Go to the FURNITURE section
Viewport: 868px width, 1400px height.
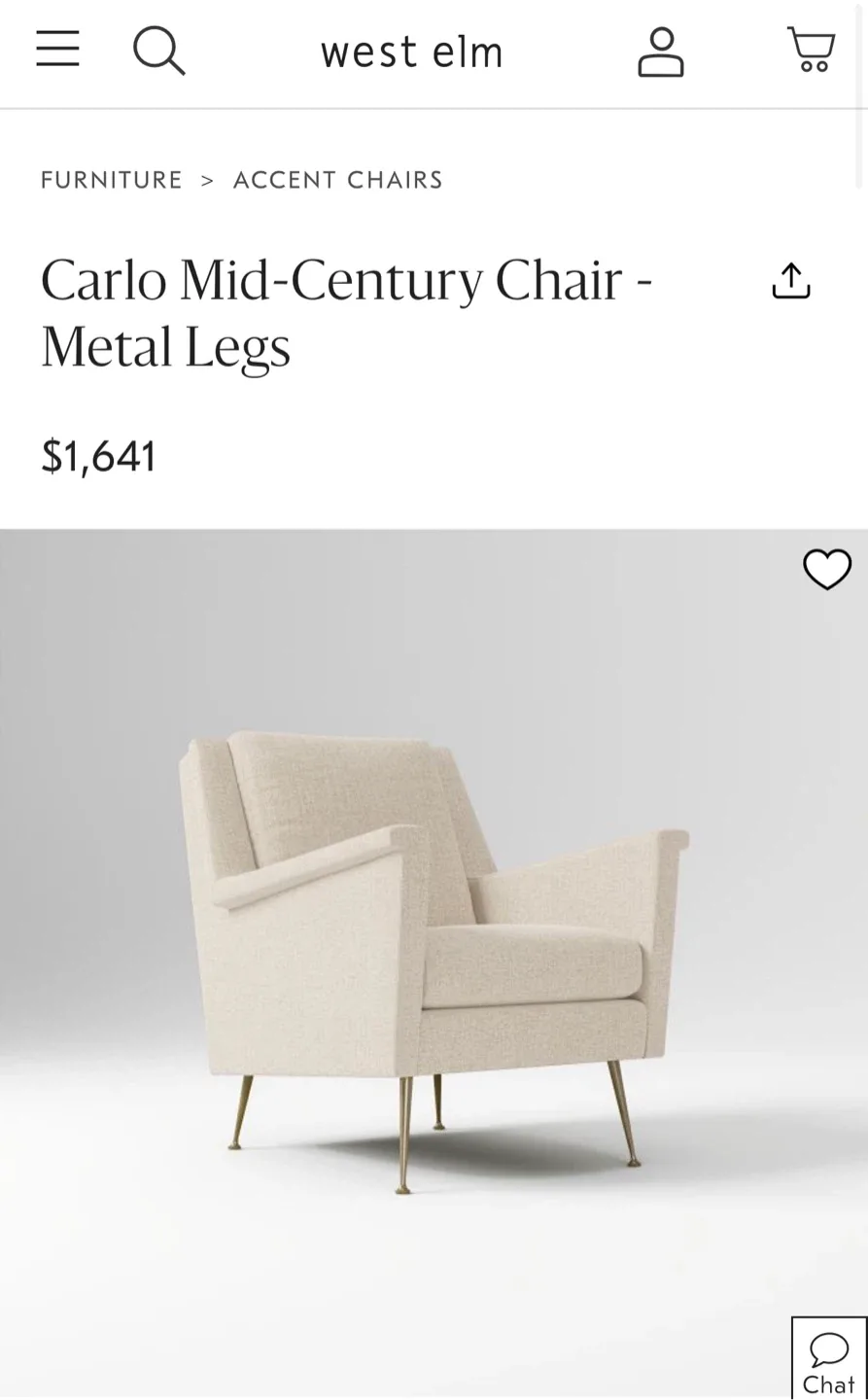coord(111,180)
